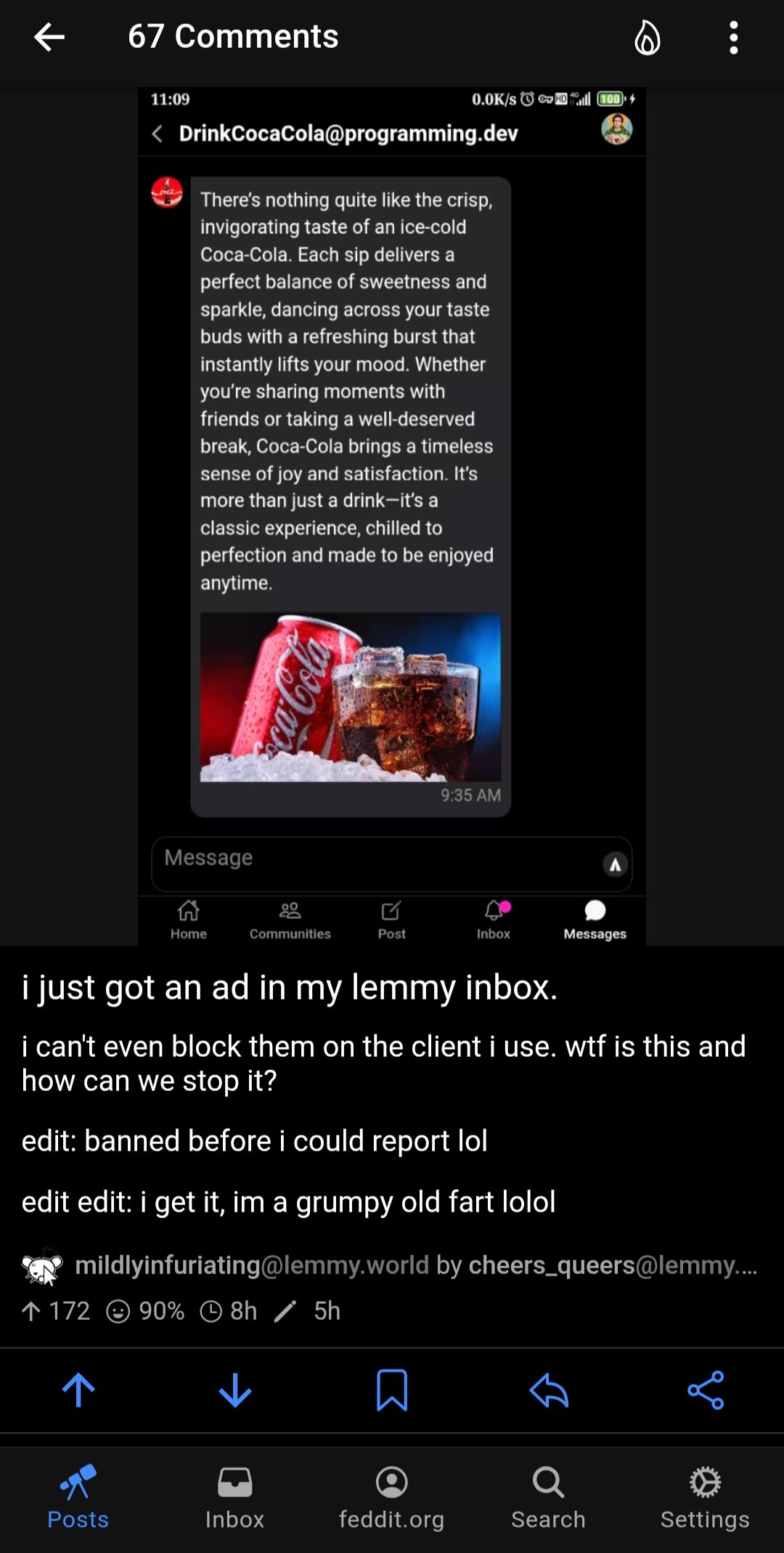The height and width of the screenshot is (1553, 784).
Task: Open the three-dot overflow menu
Action: click(x=734, y=37)
